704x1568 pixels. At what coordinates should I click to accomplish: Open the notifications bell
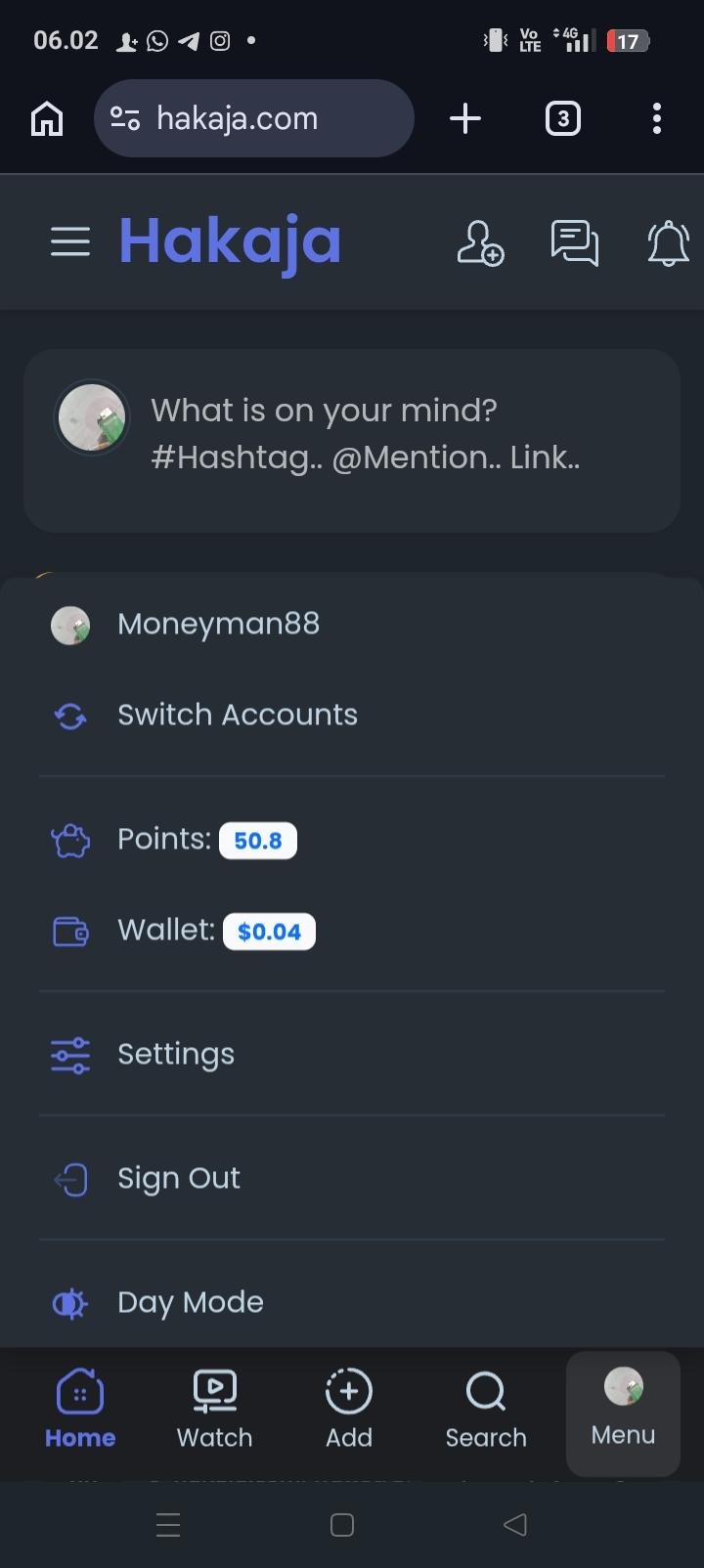tap(668, 242)
